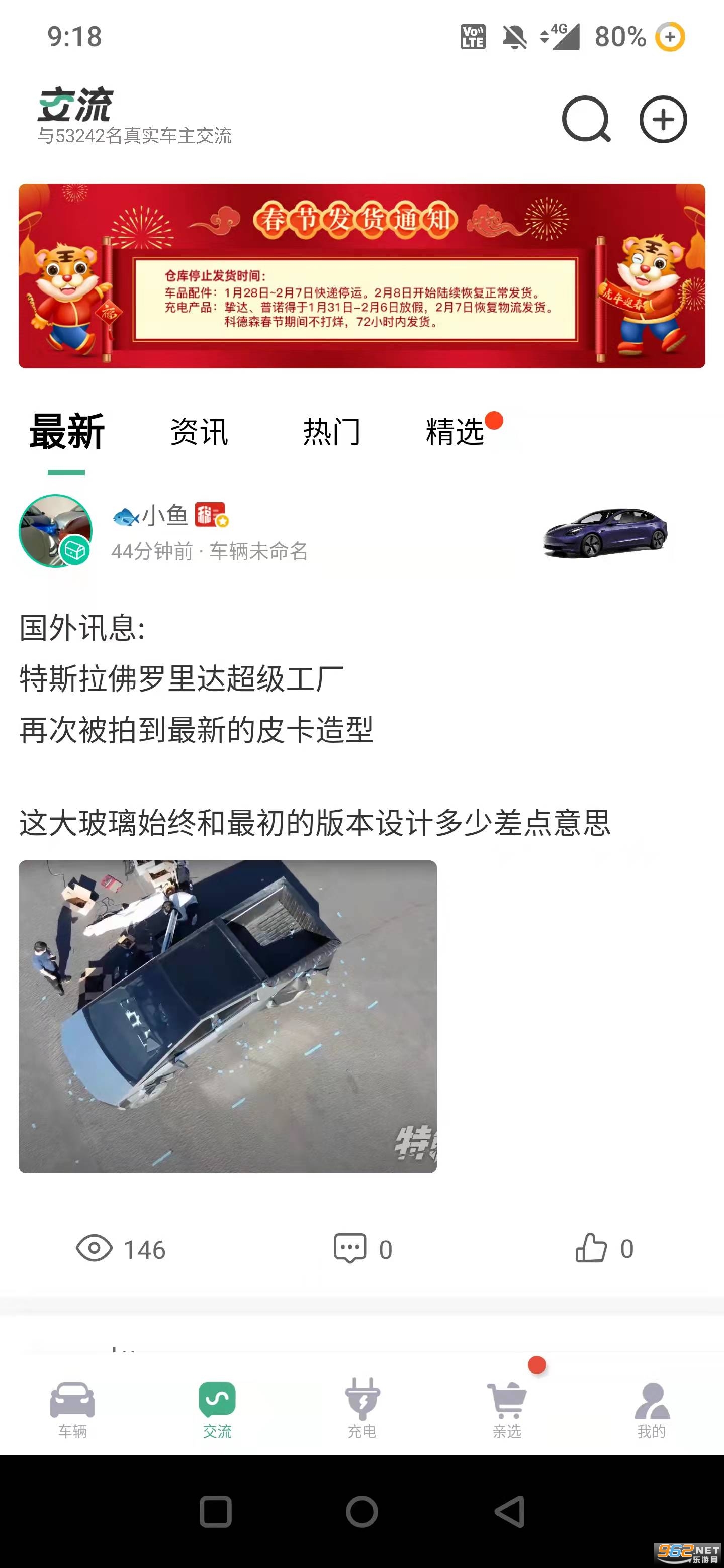Switch to the 资讯 tab
Viewport: 724px width, 1568px height.
coord(199,432)
